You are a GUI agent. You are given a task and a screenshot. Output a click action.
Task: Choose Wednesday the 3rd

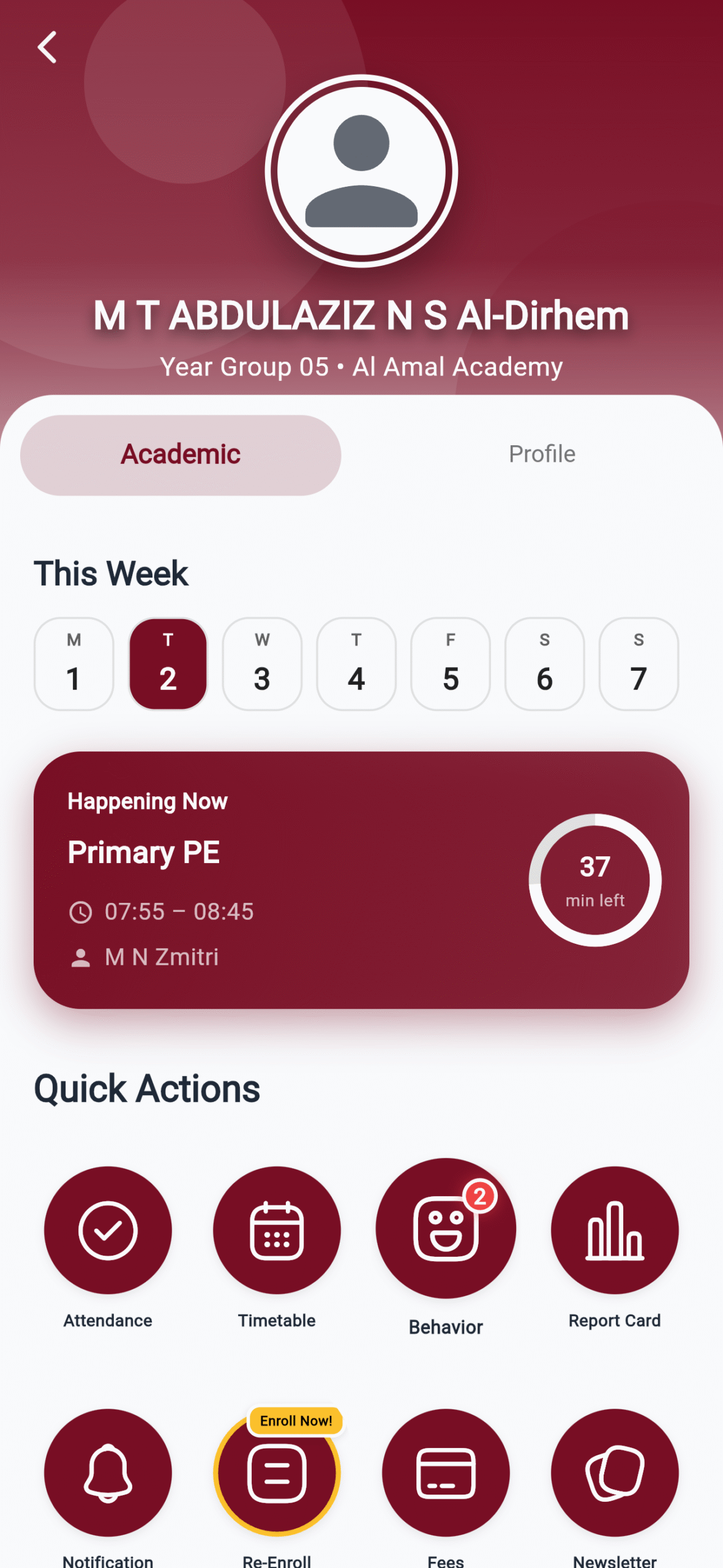click(x=262, y=664)
